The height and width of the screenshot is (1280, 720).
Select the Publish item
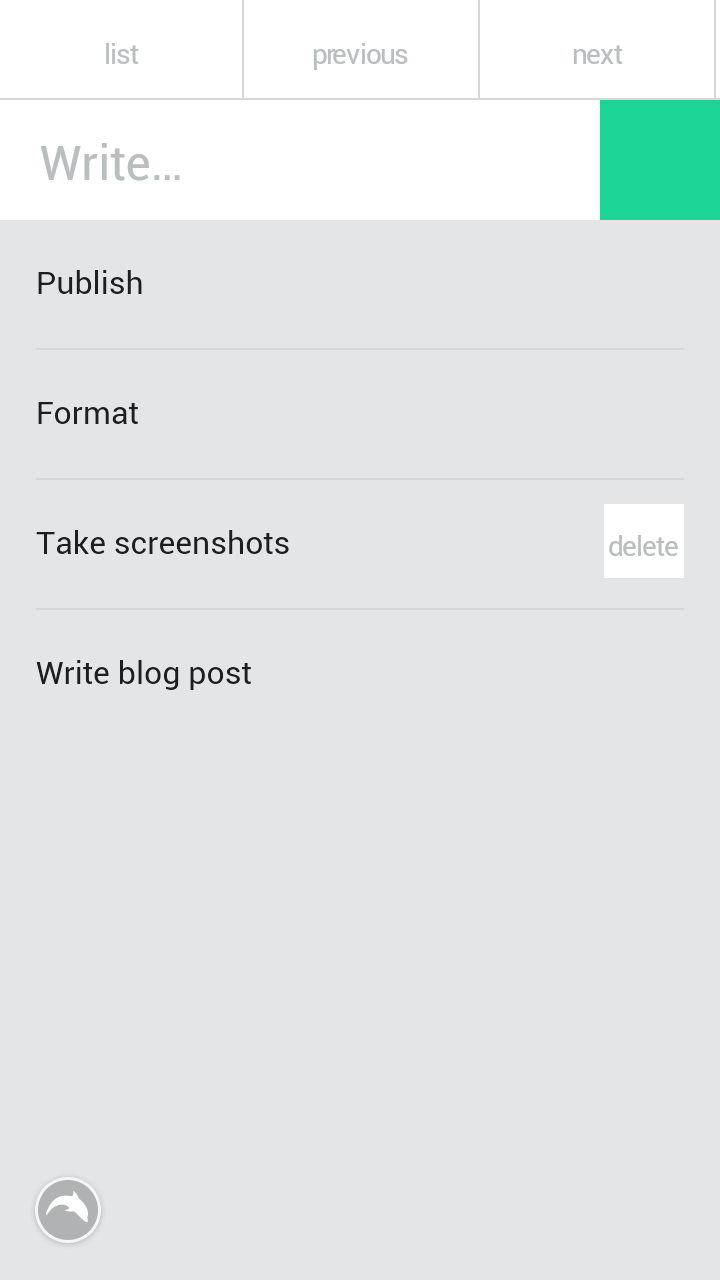click(x=360, y=284)
